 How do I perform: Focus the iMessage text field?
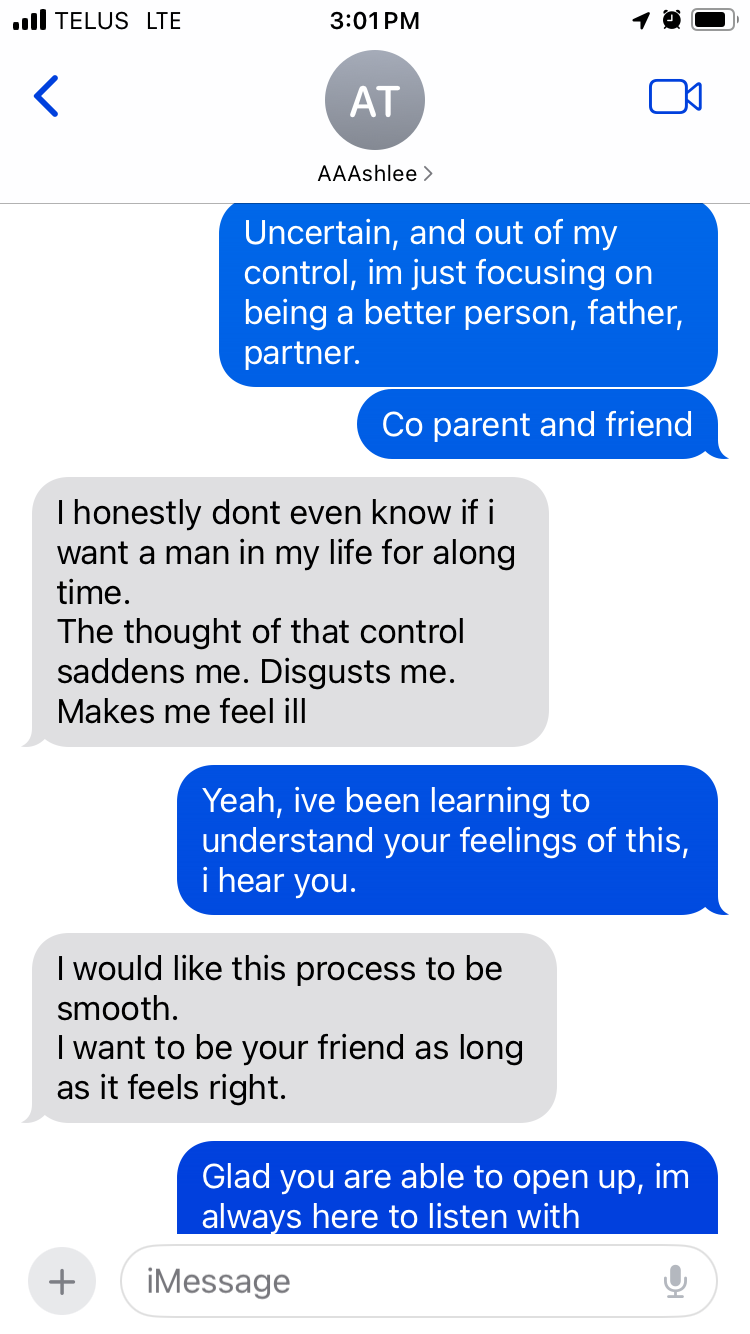[390, 1281]
